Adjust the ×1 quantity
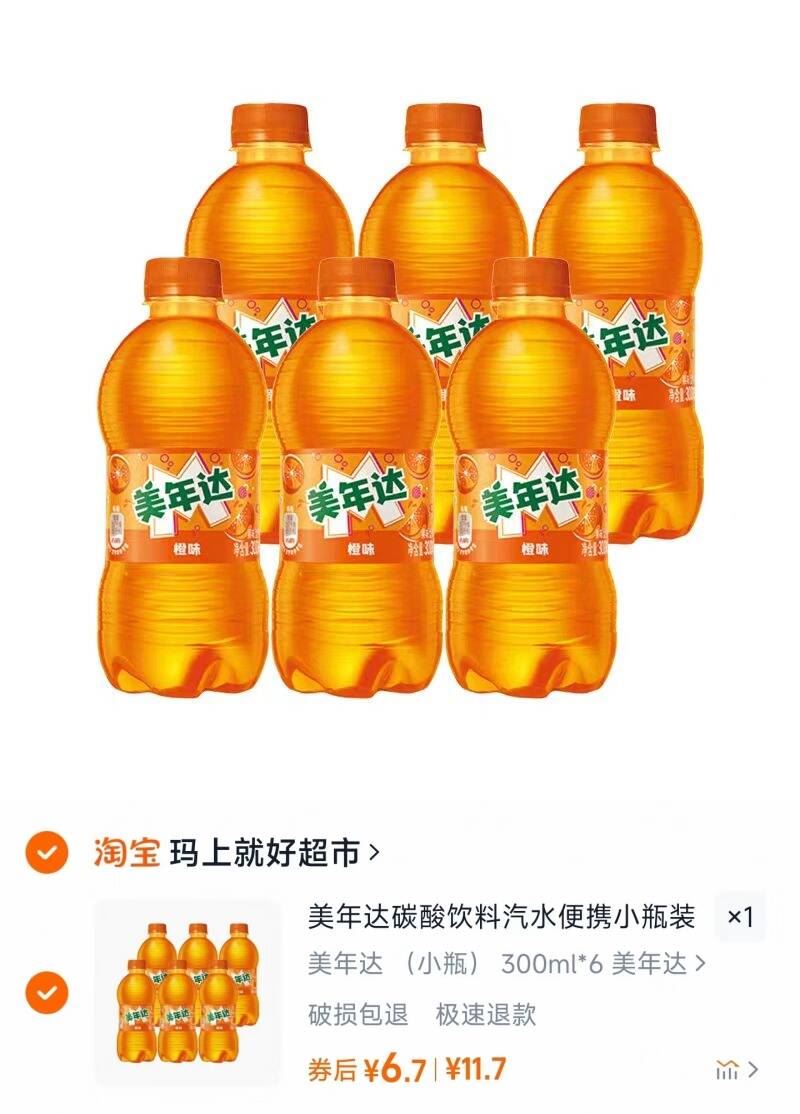This screenshot has width=800, height=1114. click(740, 917)
